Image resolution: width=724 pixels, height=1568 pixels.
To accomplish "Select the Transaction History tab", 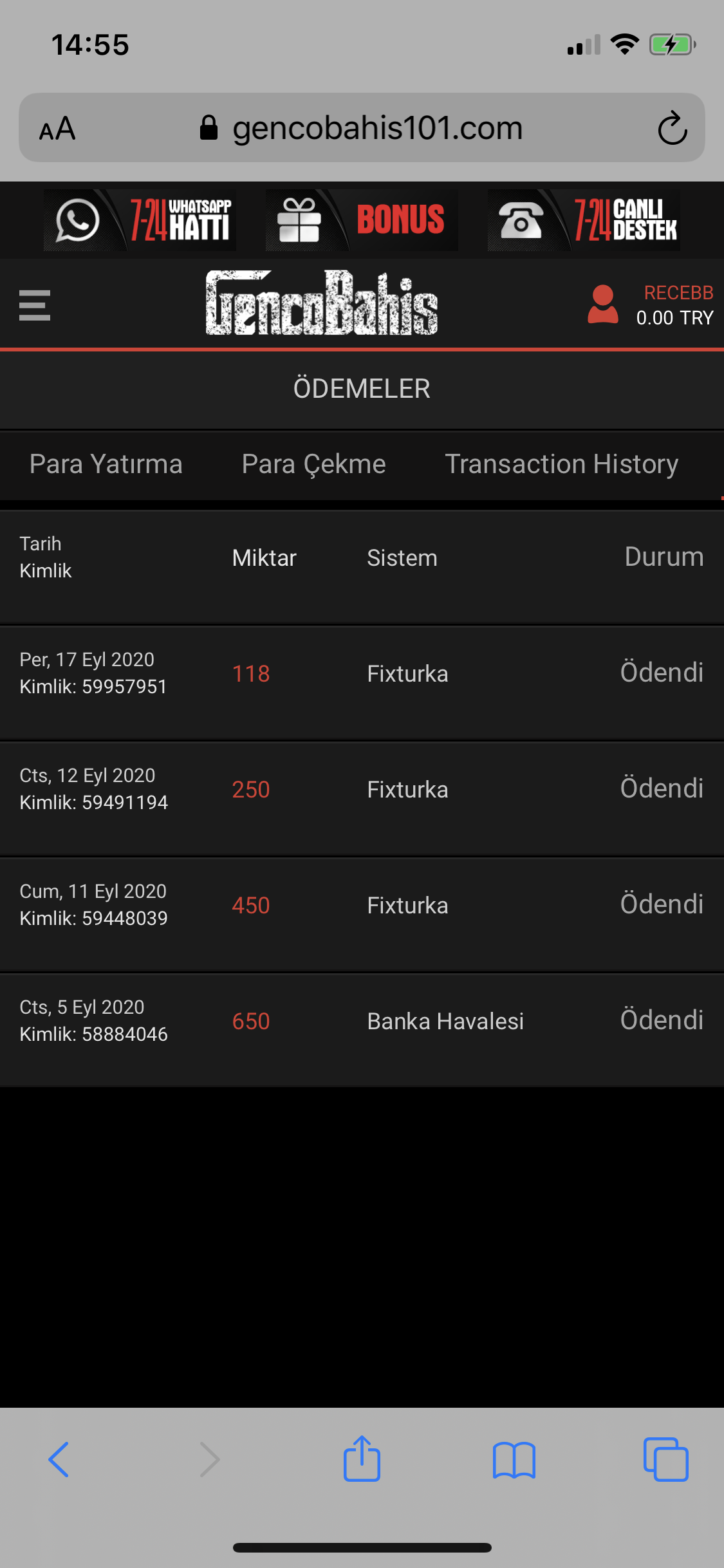I will [x=562, y=464].
